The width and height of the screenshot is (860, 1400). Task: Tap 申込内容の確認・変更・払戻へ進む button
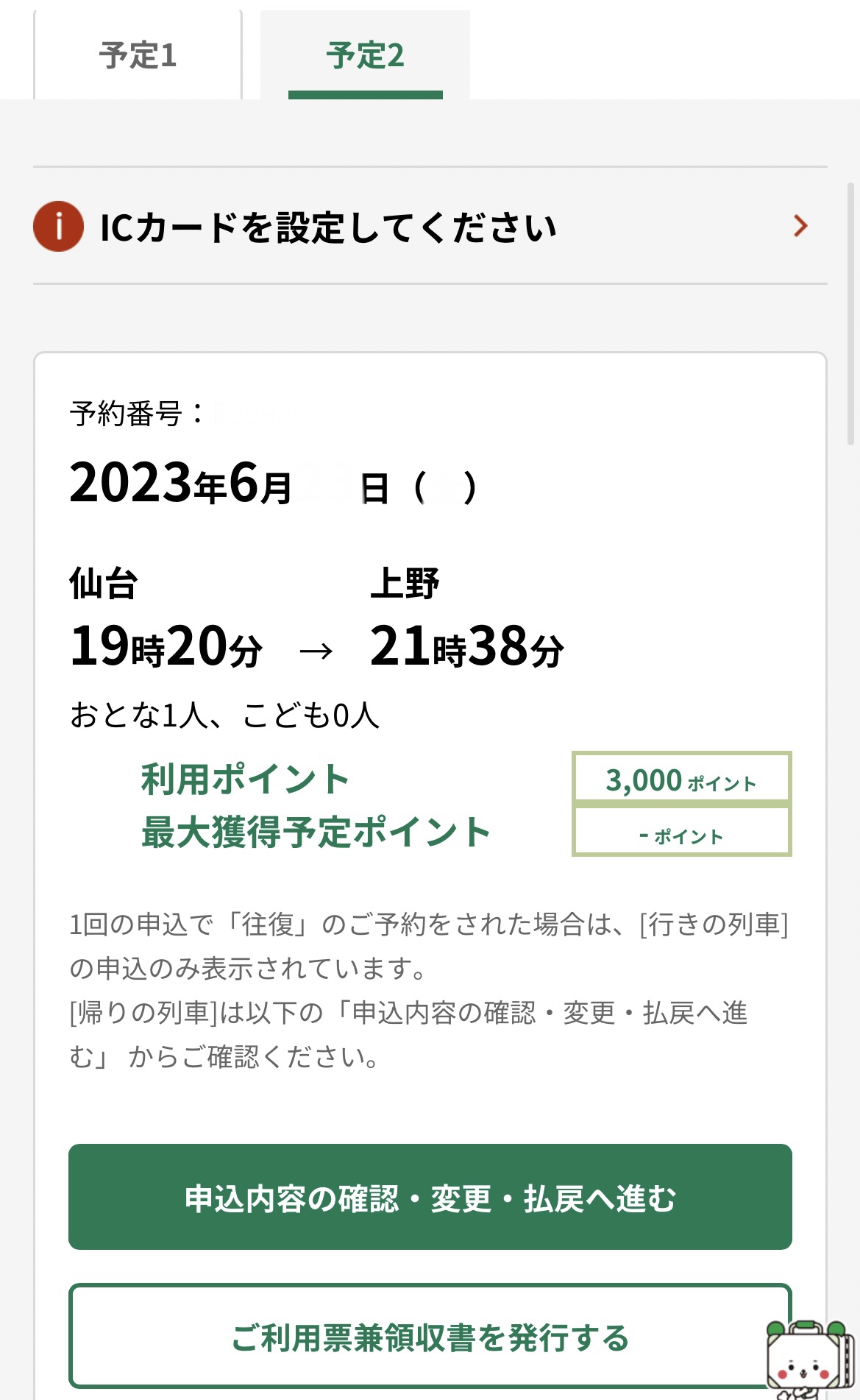tap(430, 1197)
